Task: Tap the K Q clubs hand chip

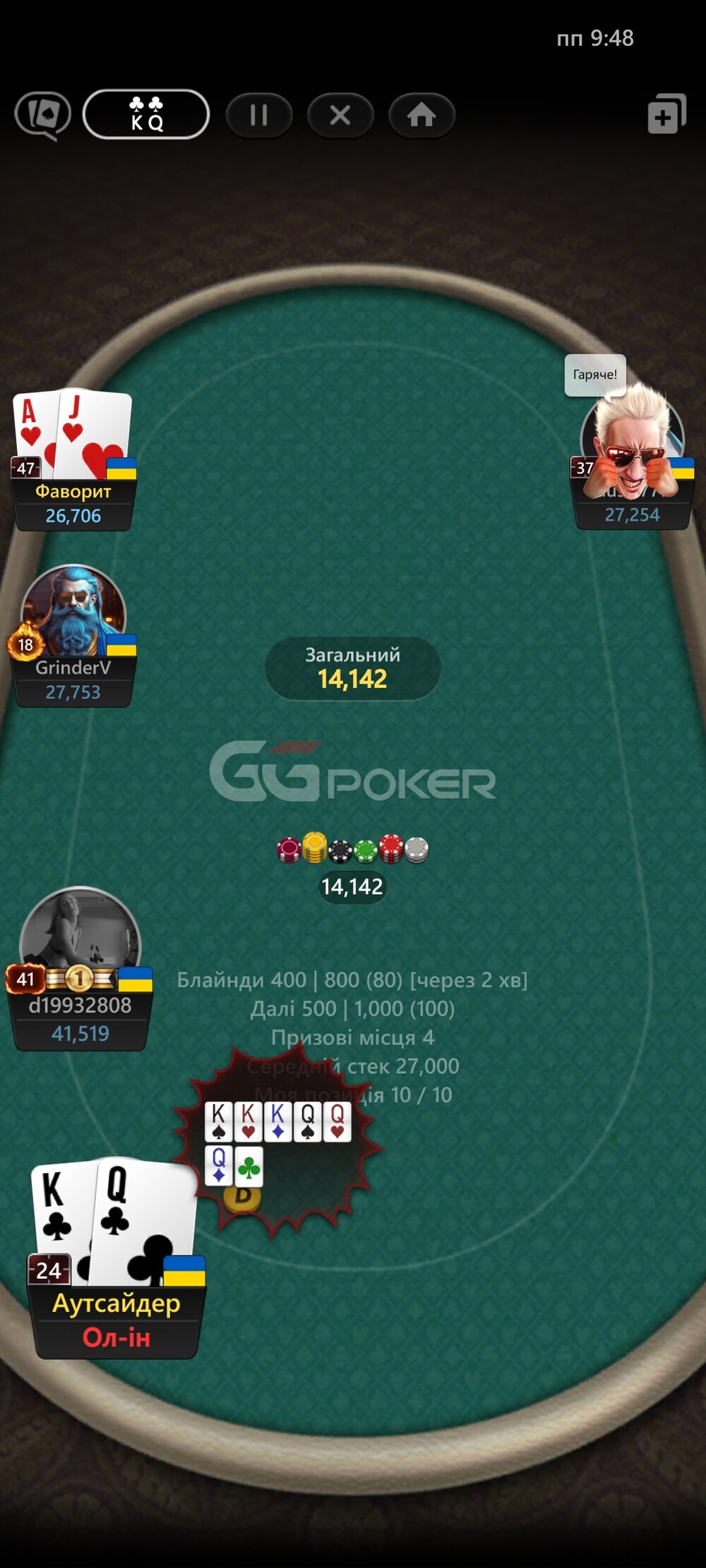Action: (x=146, y=114)
